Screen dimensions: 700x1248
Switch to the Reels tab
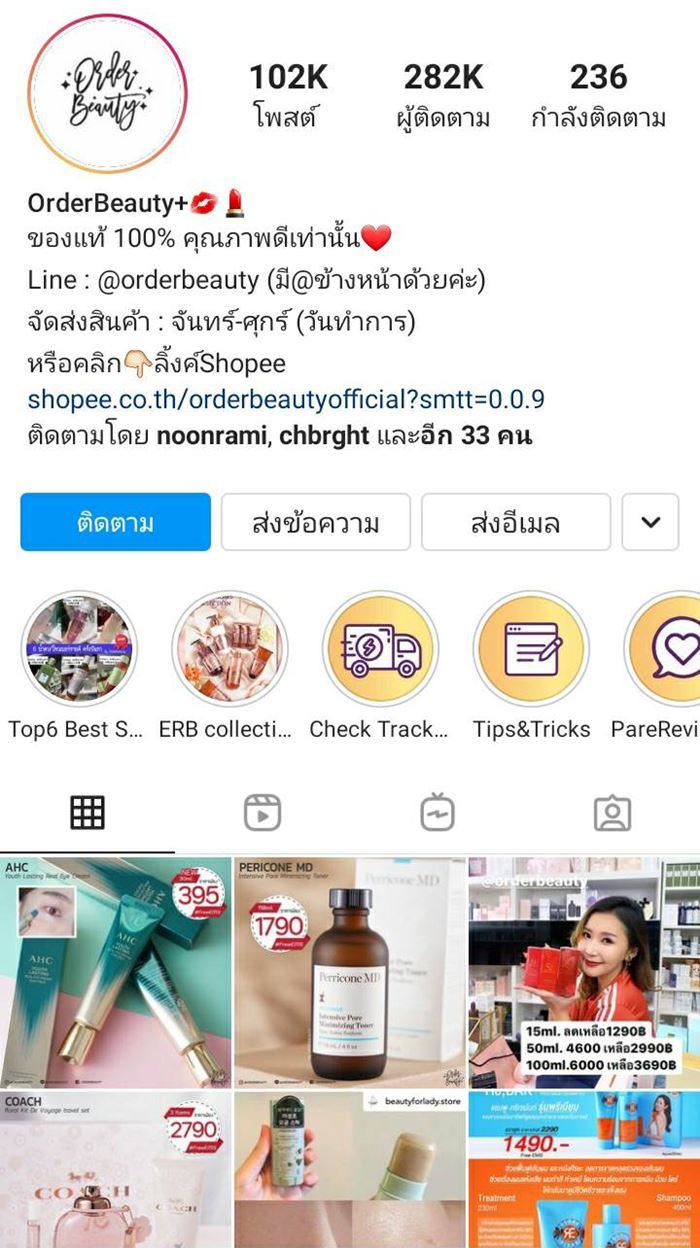click(262, 813)
